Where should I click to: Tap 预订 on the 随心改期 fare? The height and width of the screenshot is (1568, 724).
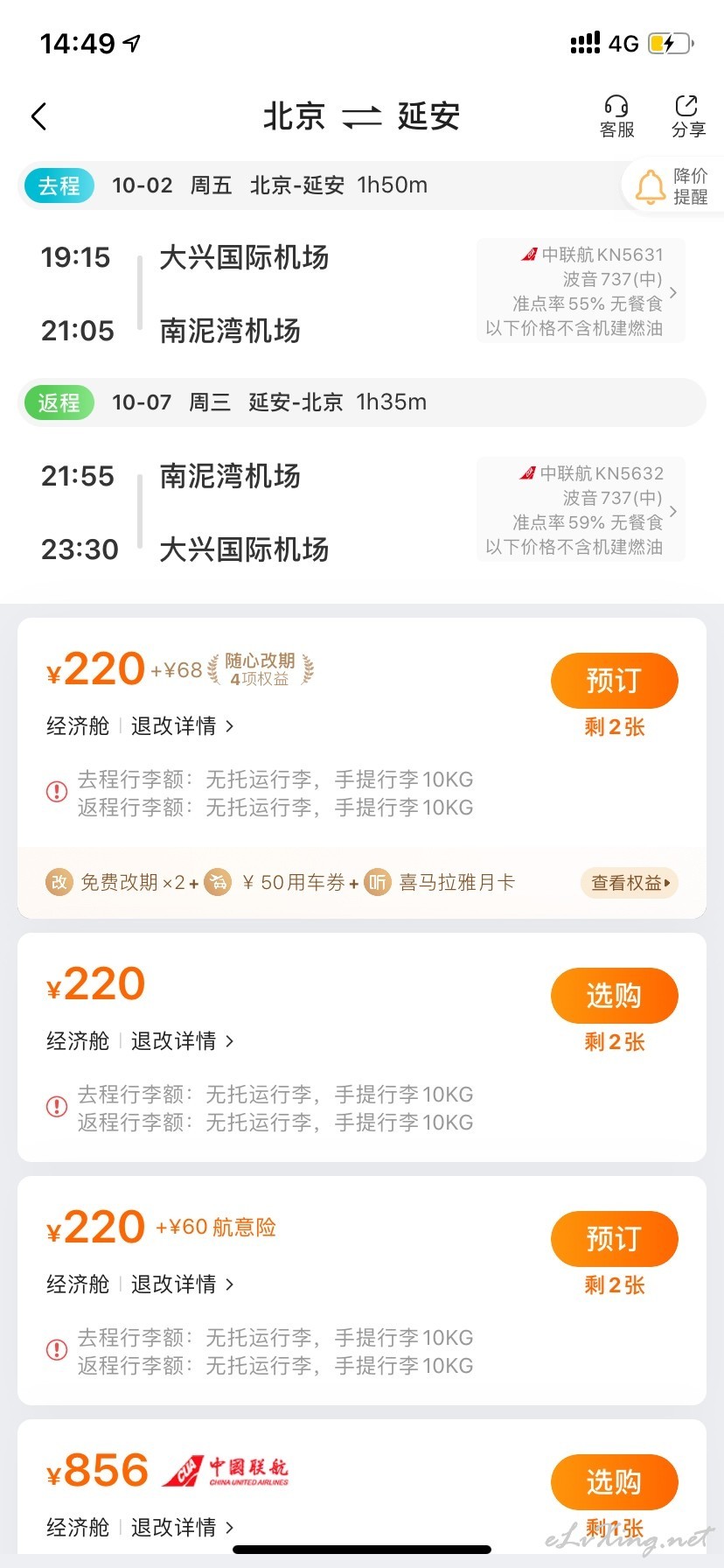(614, 680)
